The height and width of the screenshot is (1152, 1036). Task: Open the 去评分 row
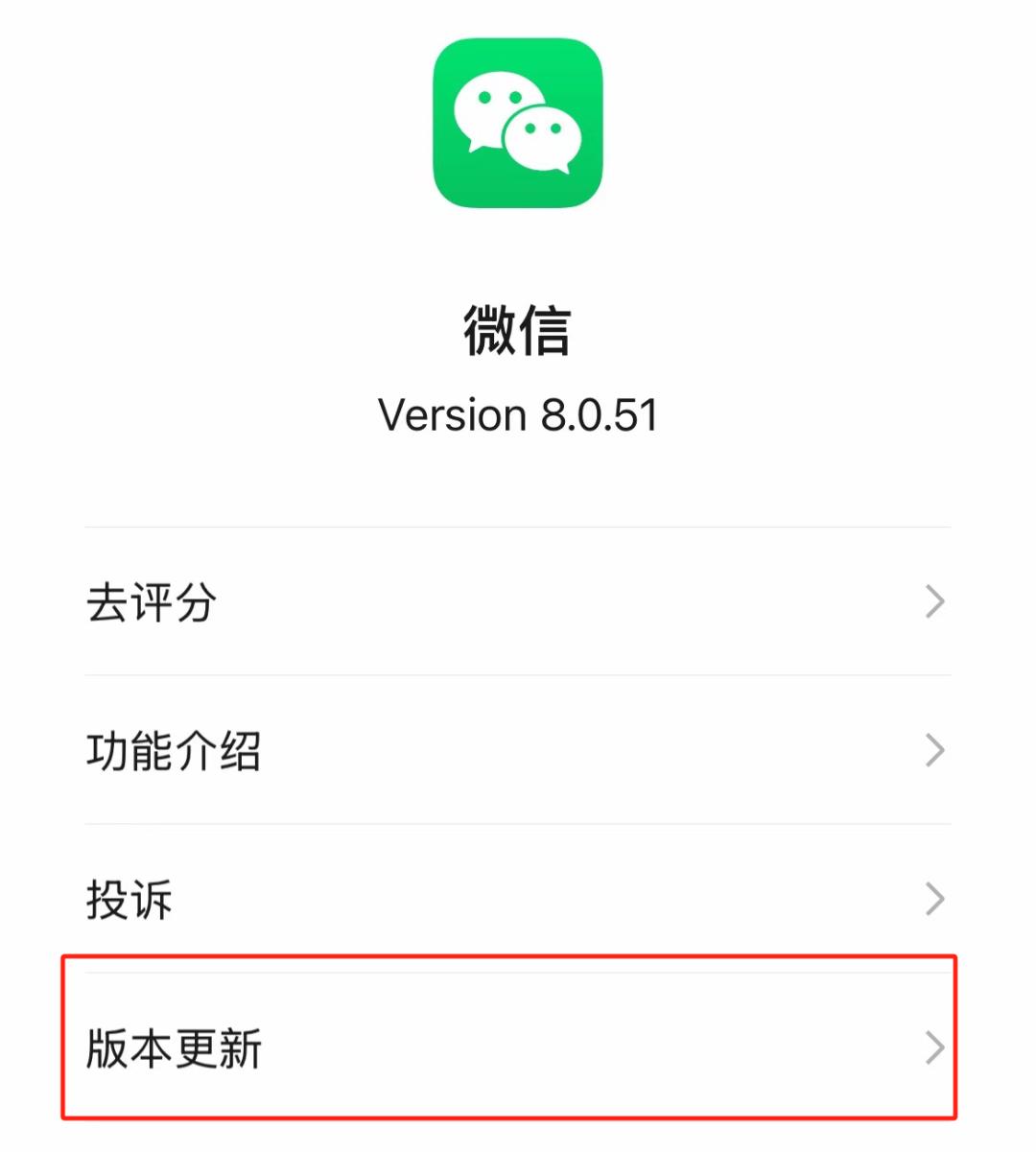[x=518, y=601]
